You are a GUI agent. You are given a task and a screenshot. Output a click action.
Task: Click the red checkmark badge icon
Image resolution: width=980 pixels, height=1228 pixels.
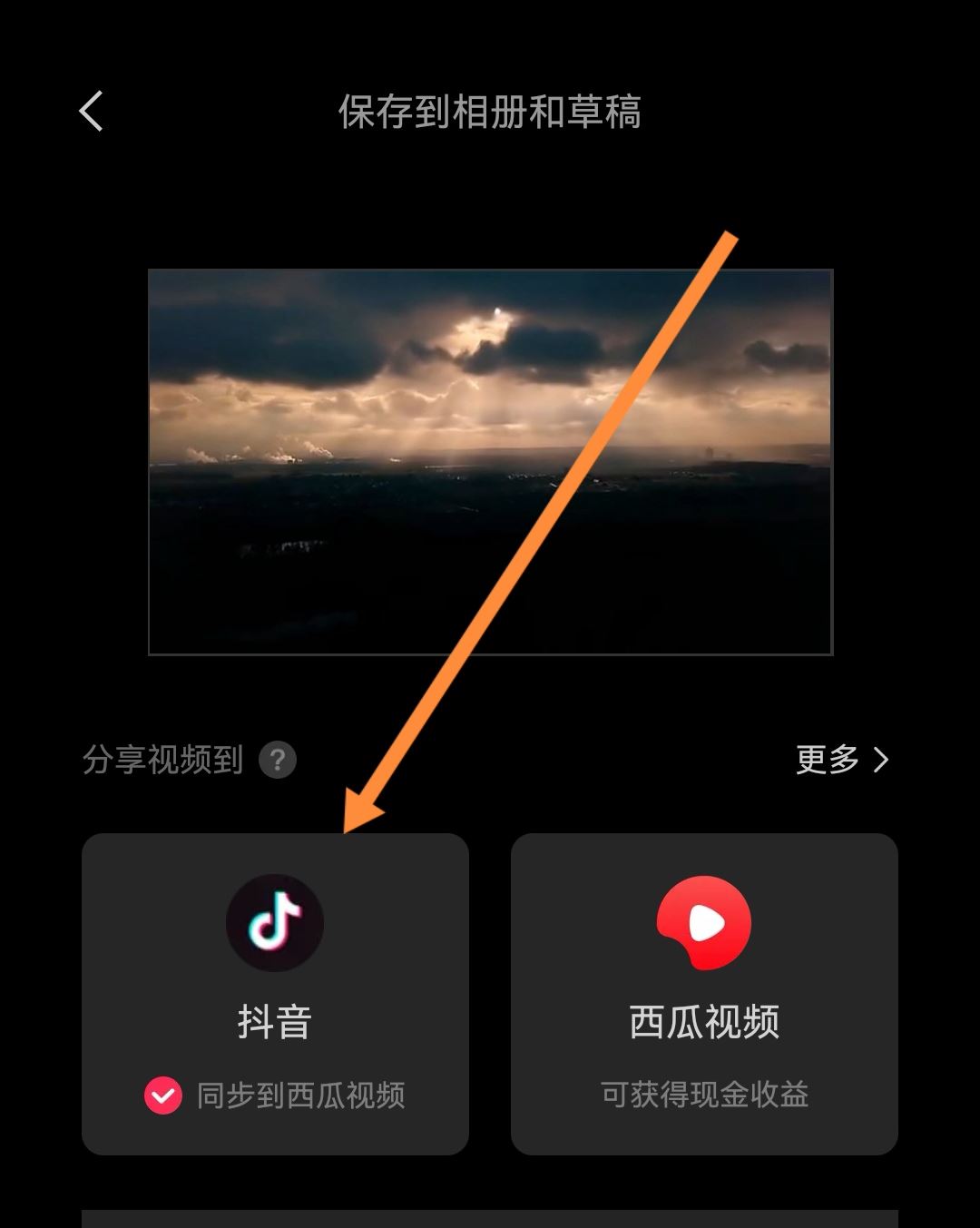[x=162, y=1095]
